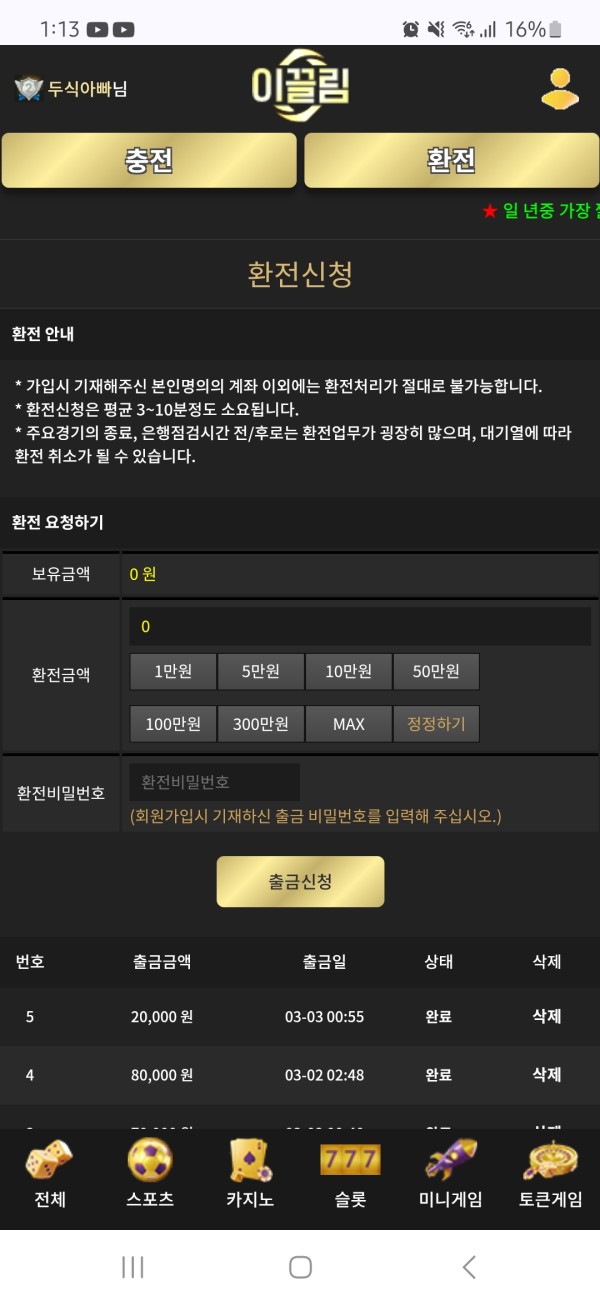The width and height of the screenshot is (600, 1300).
Task: Select the 1만원 amount button
Action: pos(173,672)
